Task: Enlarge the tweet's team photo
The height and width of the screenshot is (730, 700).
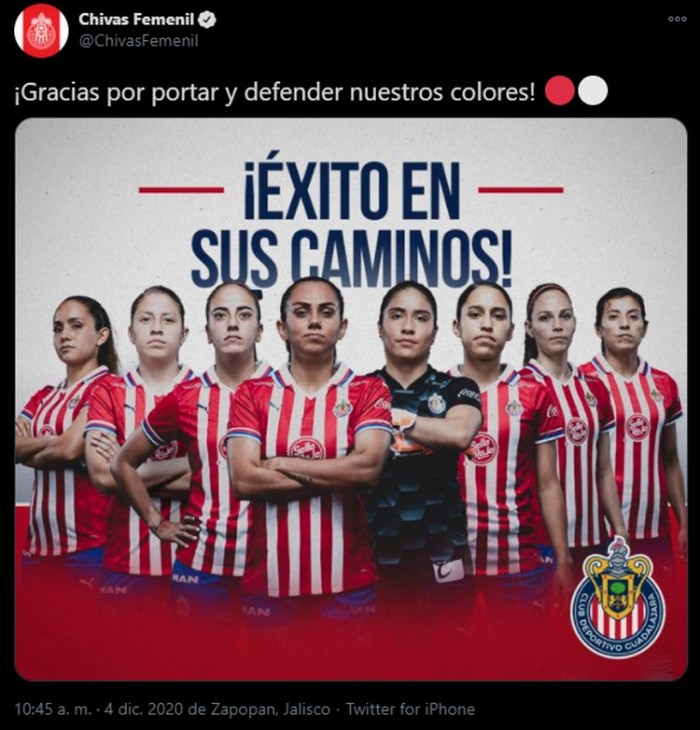Action: pos(350,400)
